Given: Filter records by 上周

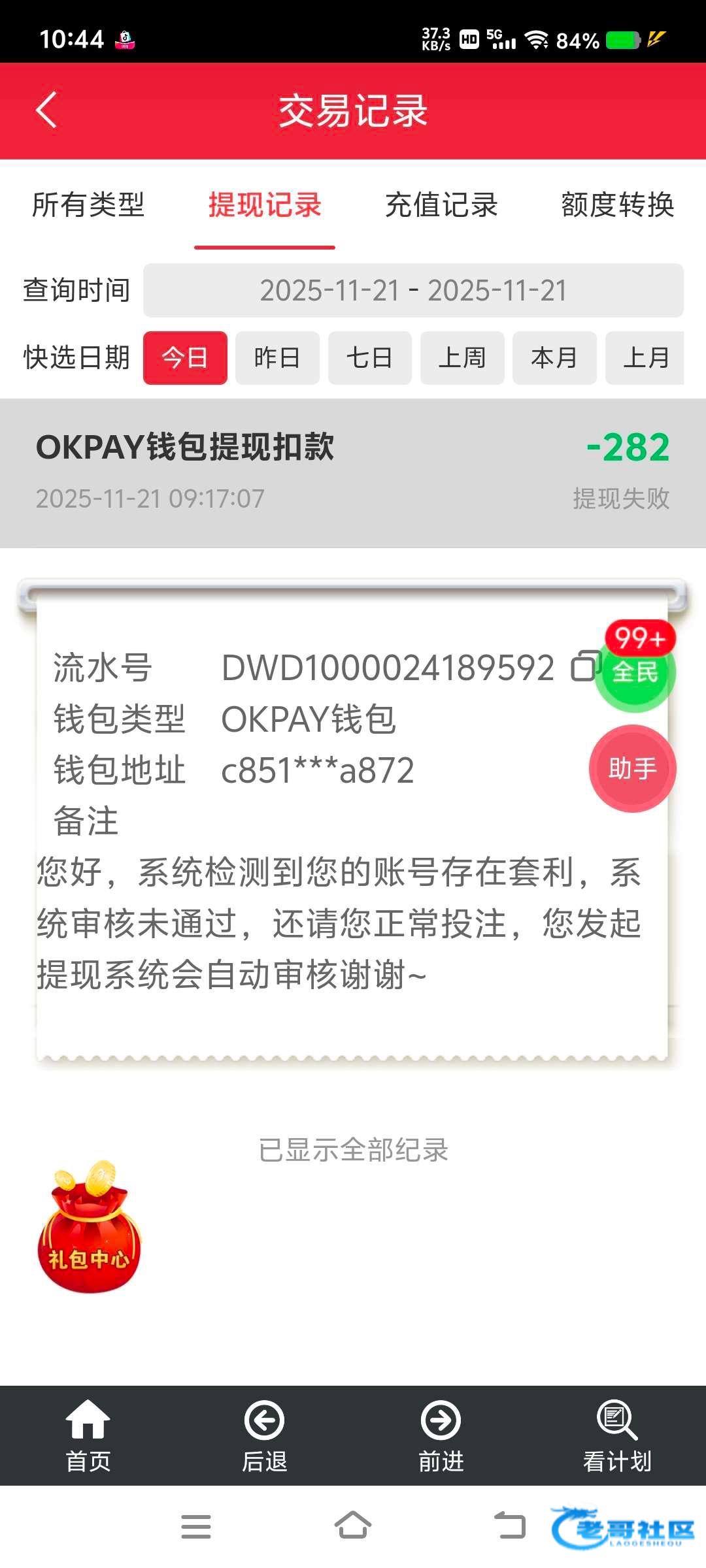Looking at the screenshot, I should tap(462, 358).
